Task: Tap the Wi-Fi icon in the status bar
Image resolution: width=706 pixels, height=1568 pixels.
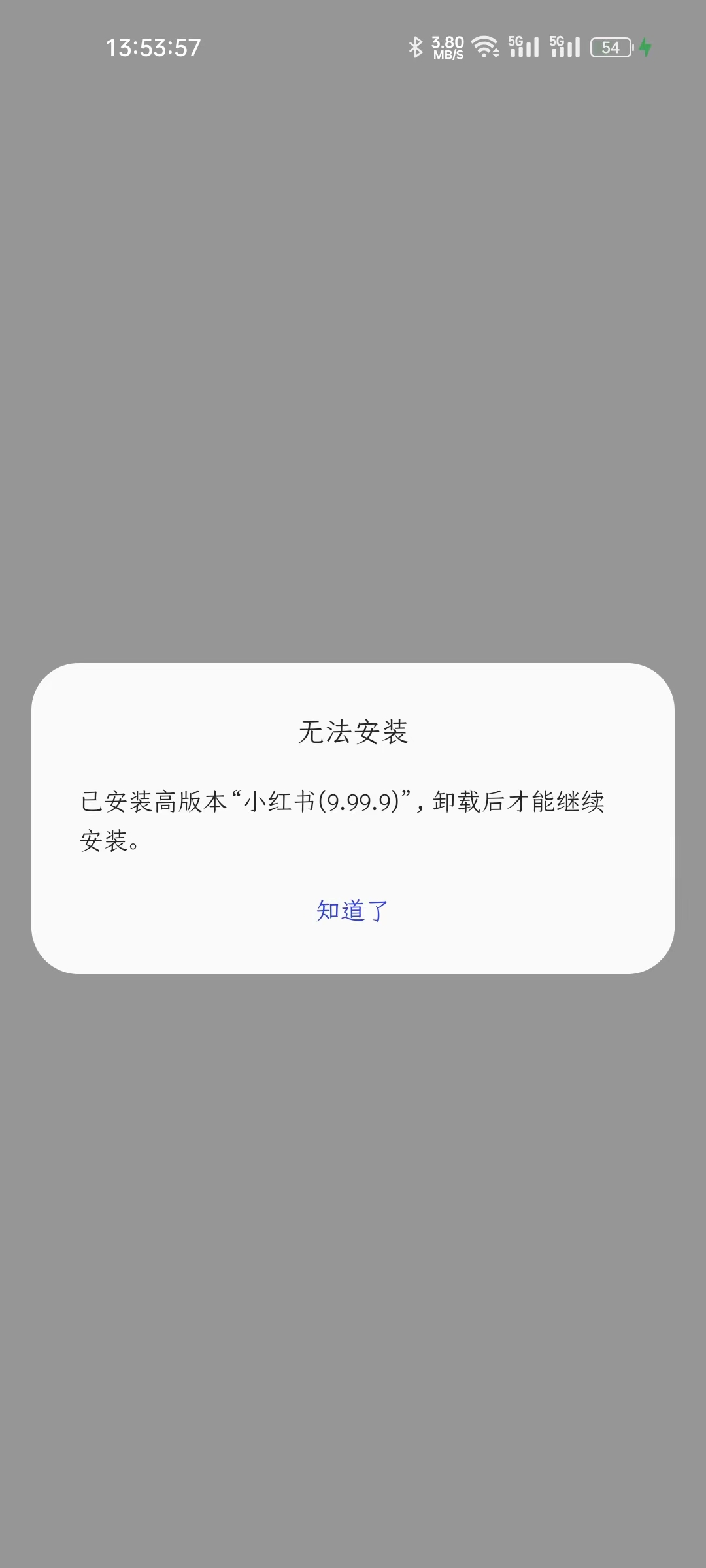Action: pos(484,46)
